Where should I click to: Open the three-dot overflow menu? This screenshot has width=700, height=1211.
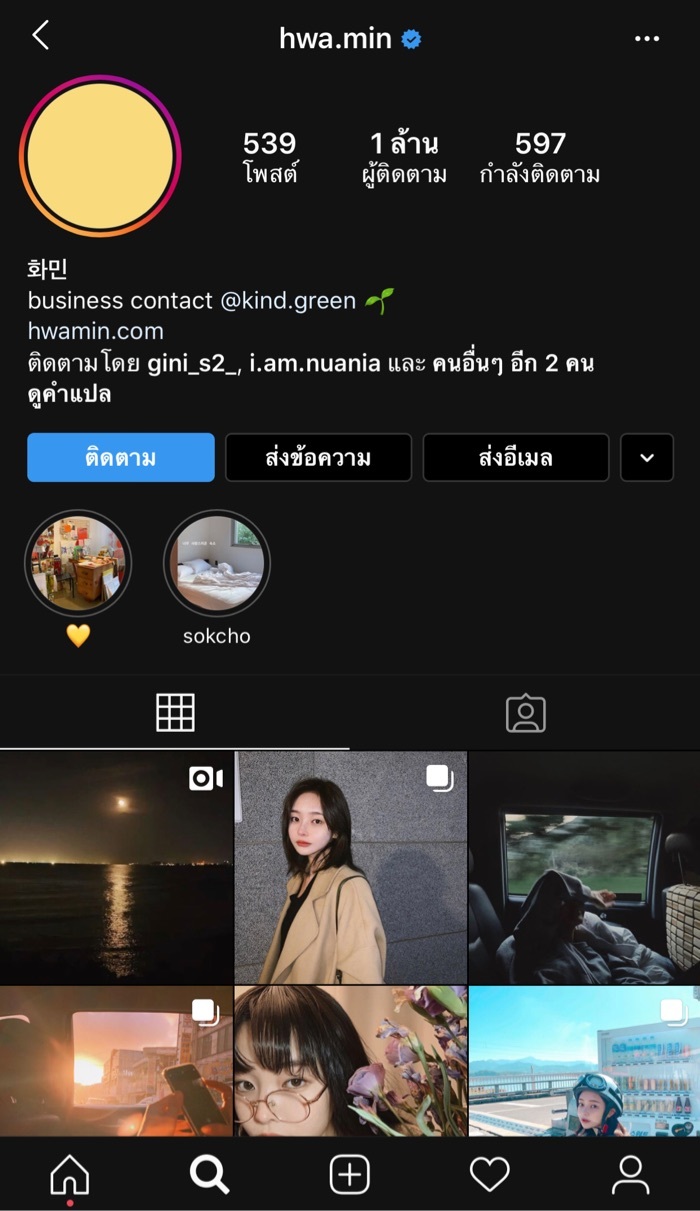[x=647, y=39]
